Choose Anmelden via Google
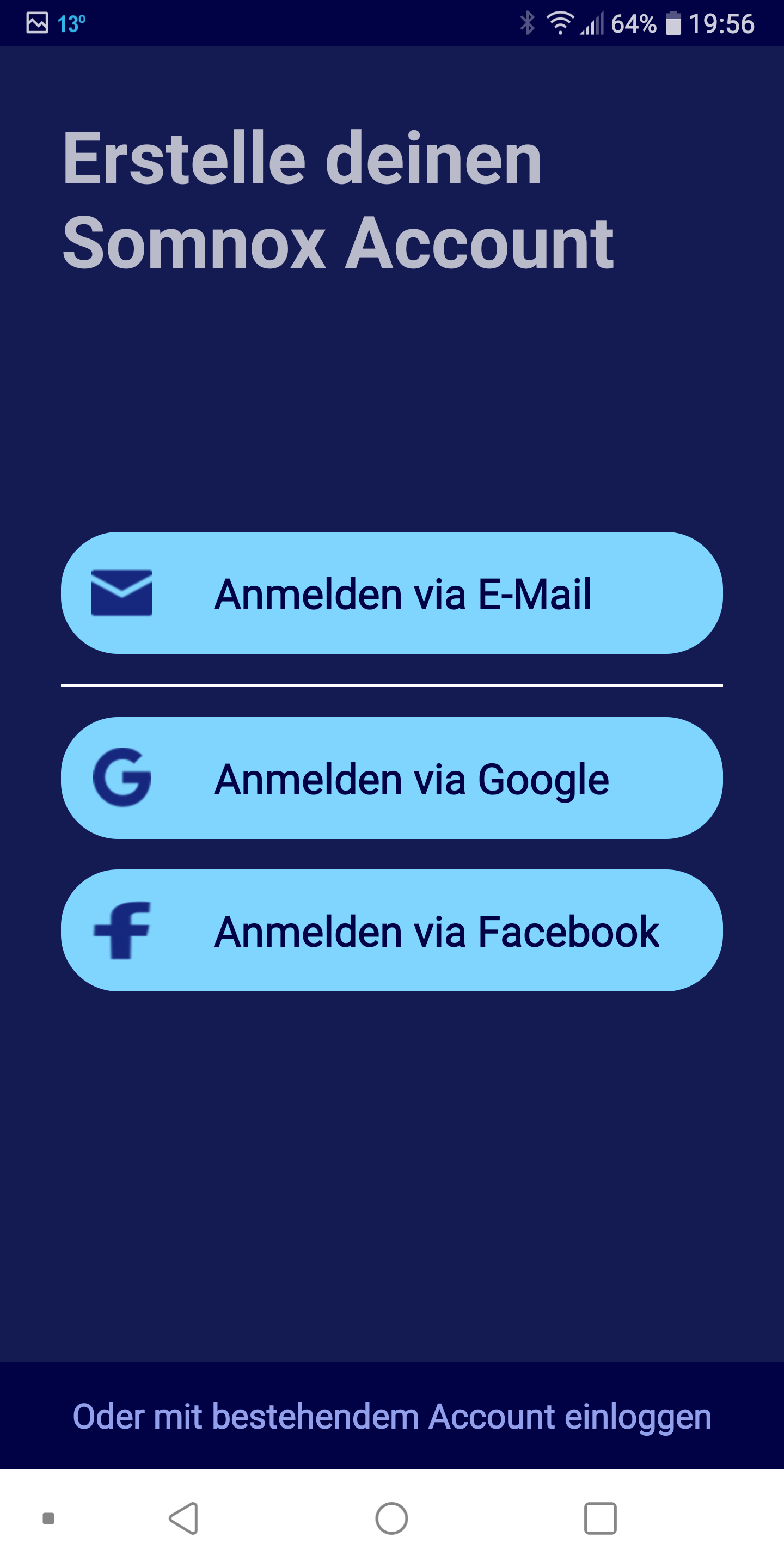Screen dimensions: 784x1568 click(391, 778)
